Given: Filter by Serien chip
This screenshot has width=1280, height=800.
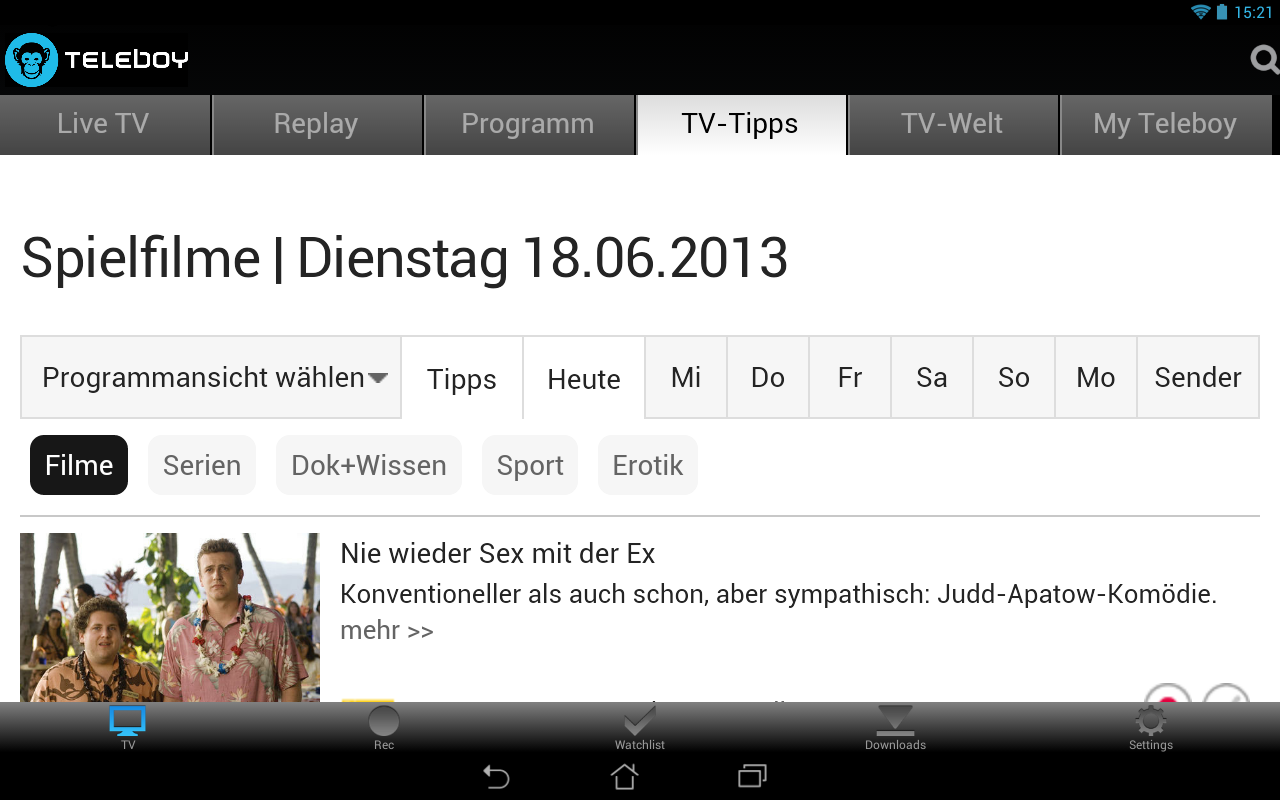Looking at the screenshot, I should click(202, 465).
